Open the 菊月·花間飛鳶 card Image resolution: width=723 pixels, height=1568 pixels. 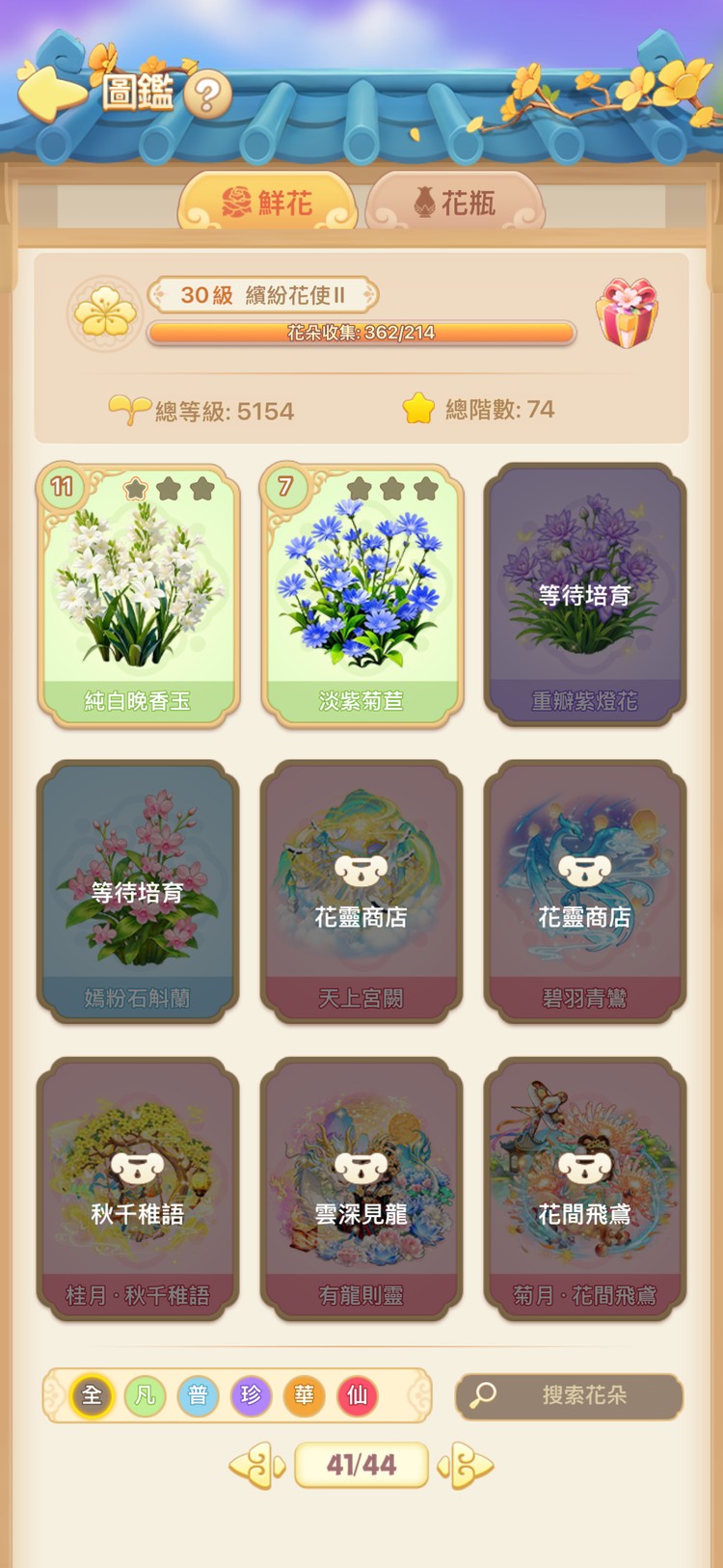(x=585, y=1189)
